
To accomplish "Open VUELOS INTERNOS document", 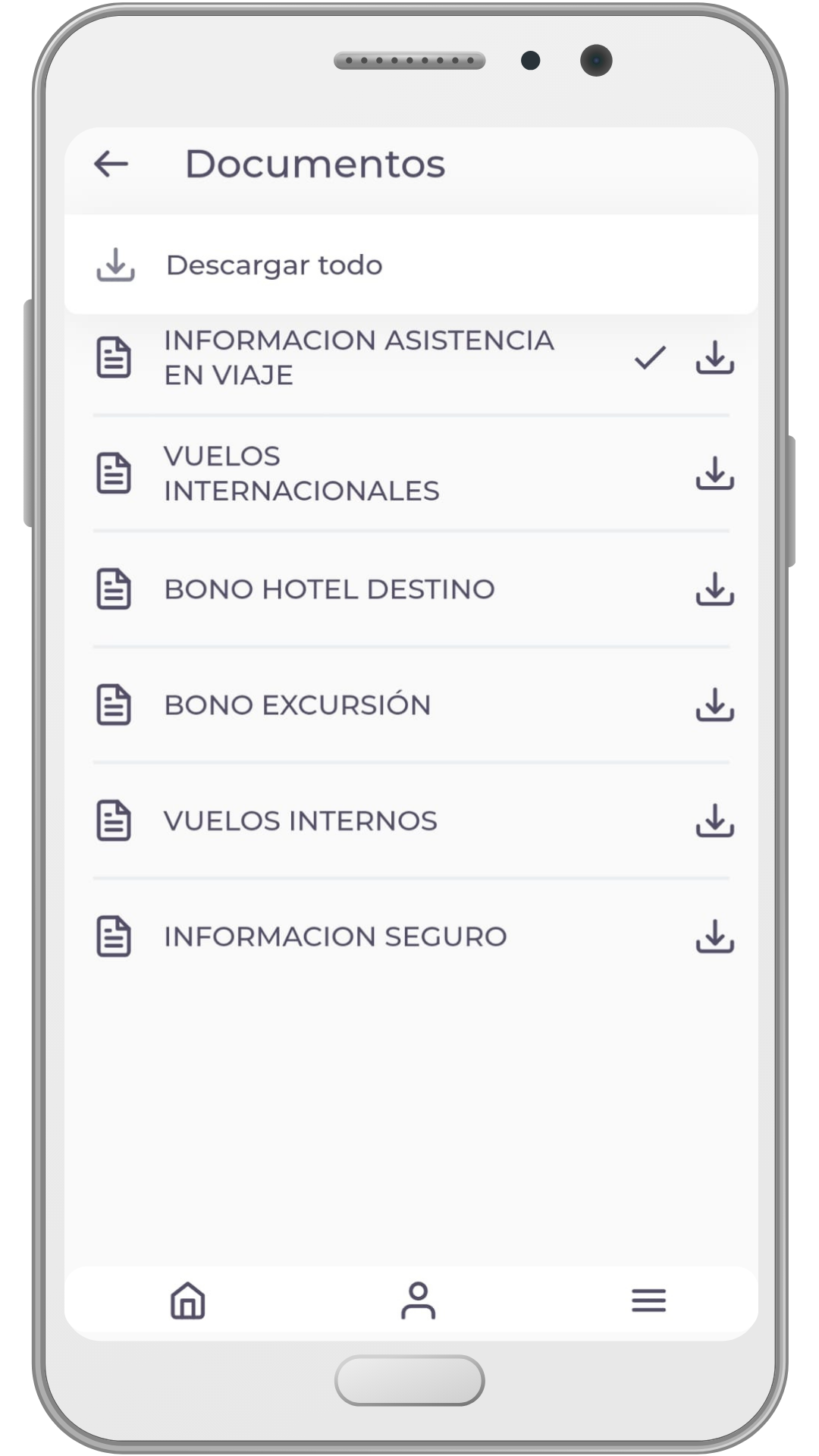I will point(300,821).
